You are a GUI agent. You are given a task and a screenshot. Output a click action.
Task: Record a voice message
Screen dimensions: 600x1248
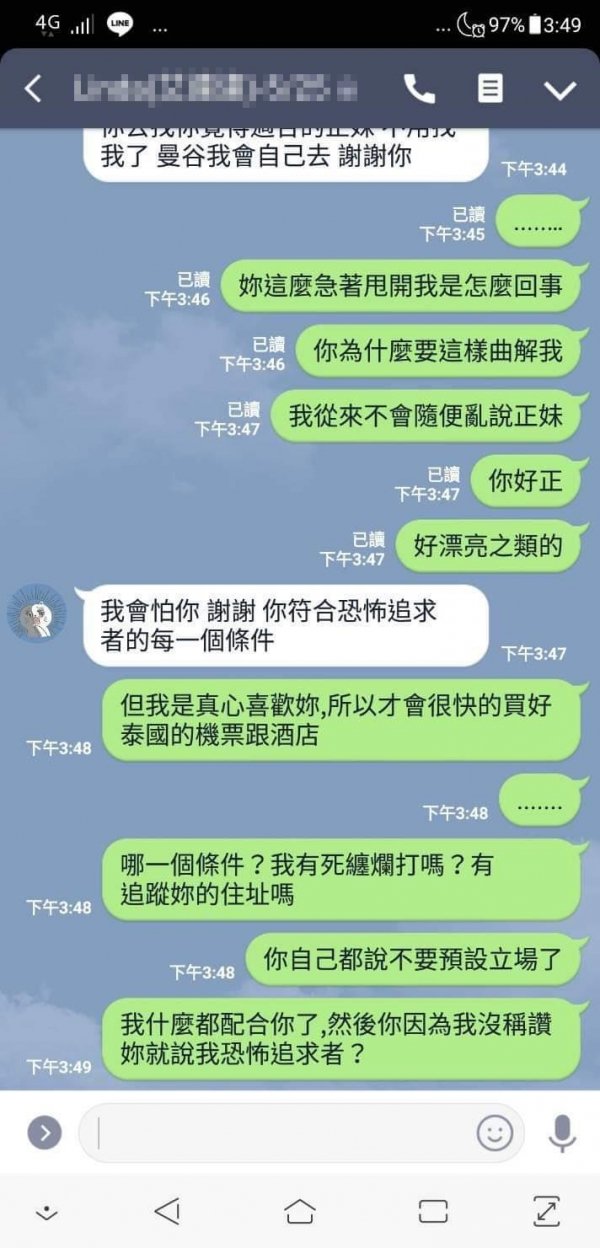(x=562, y=1133)
